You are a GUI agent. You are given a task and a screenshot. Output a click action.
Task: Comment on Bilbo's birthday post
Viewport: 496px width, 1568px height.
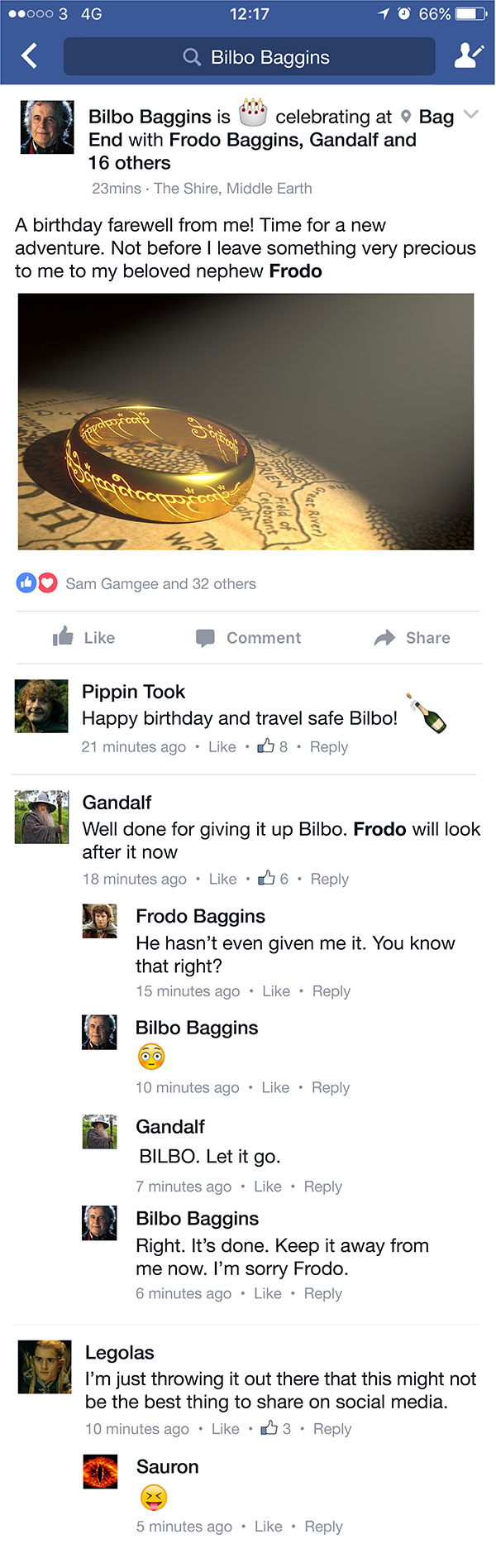[248, 637]
